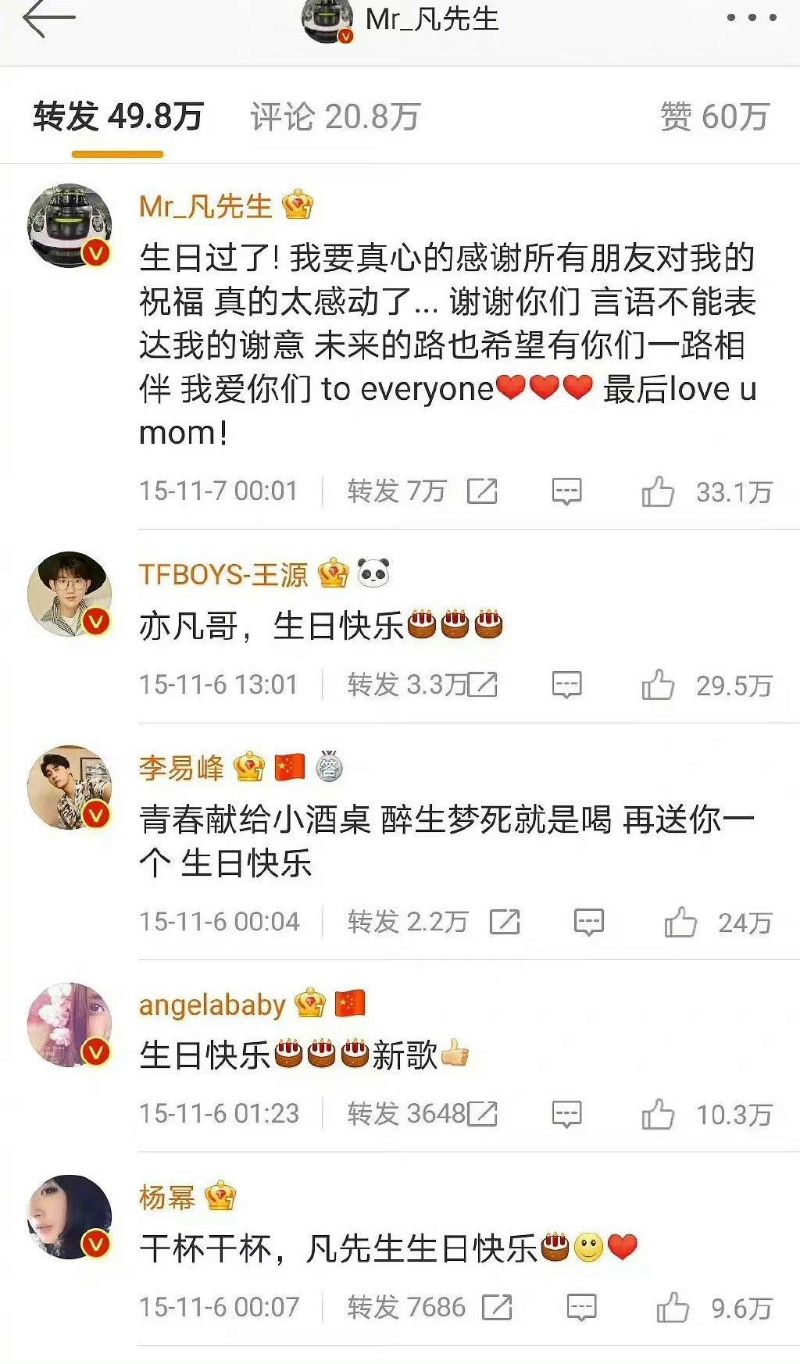Go back with the top arrow
Screen dimensions: 800x1364
click(x=48, y=20)
